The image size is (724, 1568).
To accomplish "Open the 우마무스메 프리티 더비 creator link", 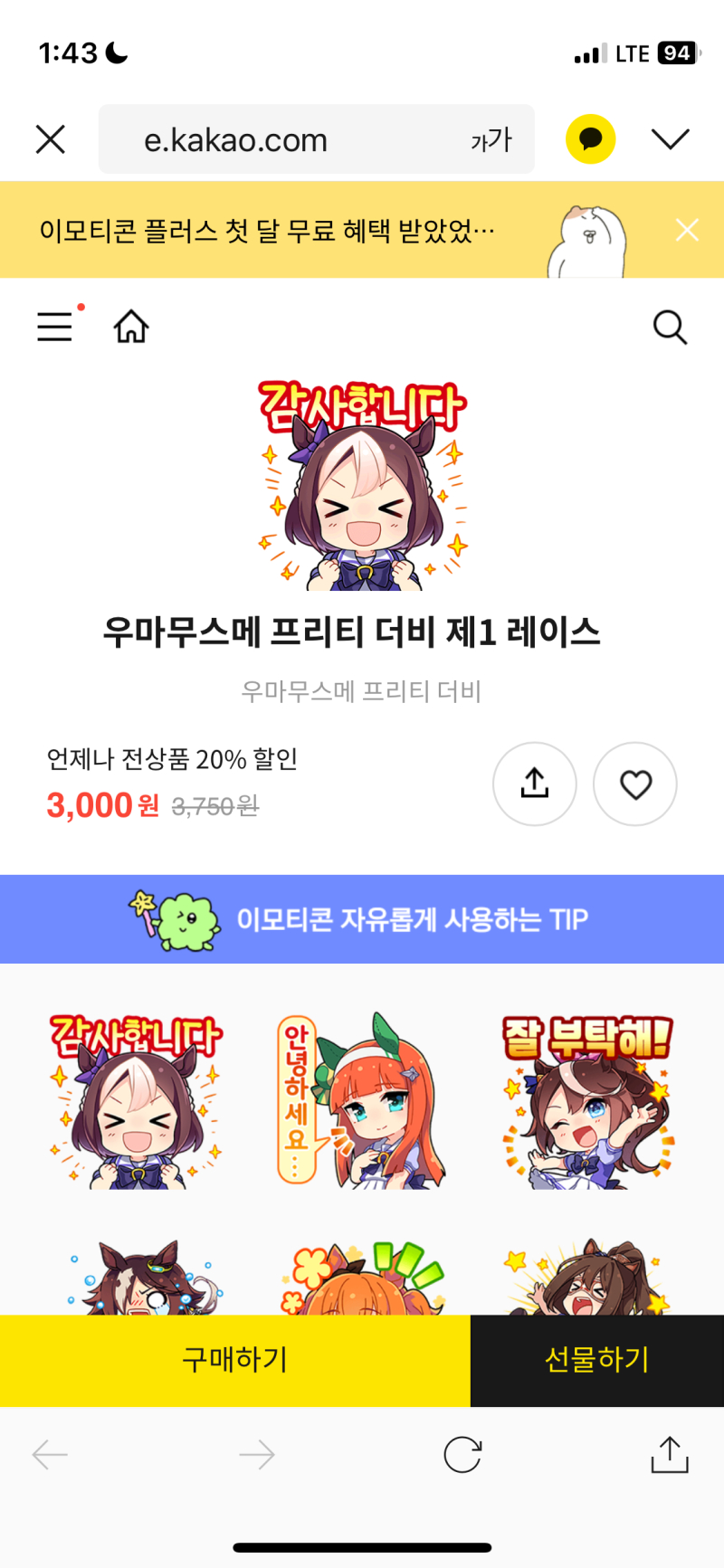I will click(361, 691).
